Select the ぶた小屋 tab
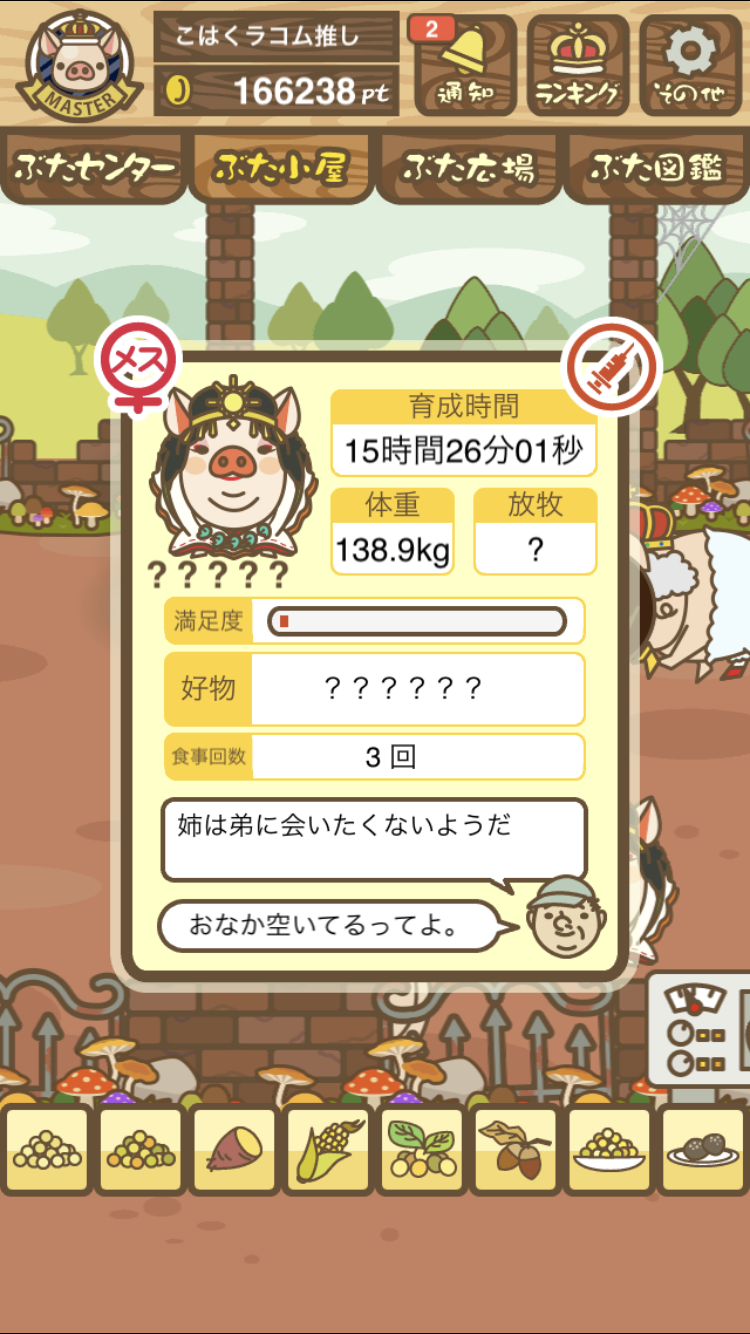 click(281, 168)
